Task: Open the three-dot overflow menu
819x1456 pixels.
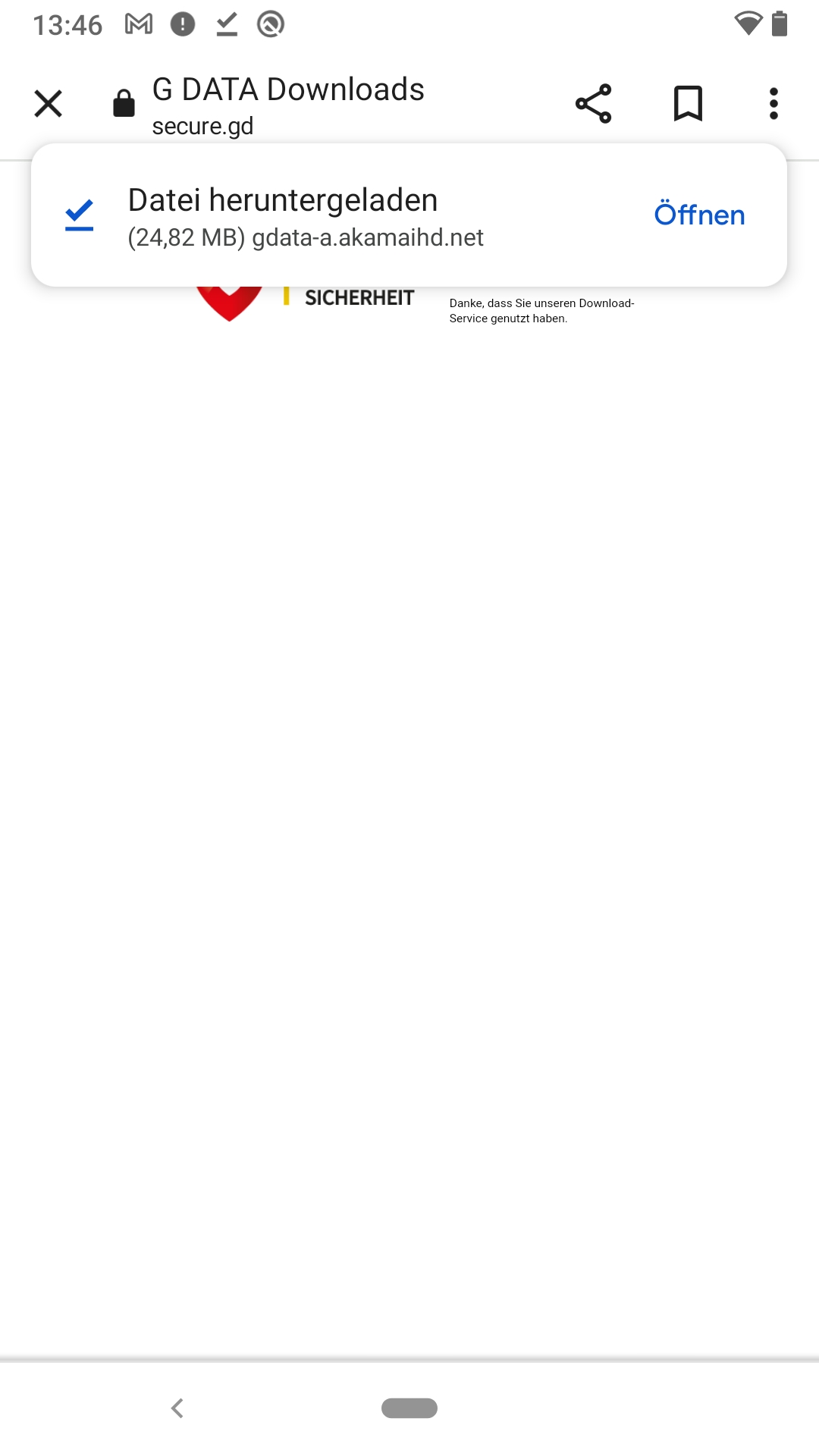Action: point(773,104)
